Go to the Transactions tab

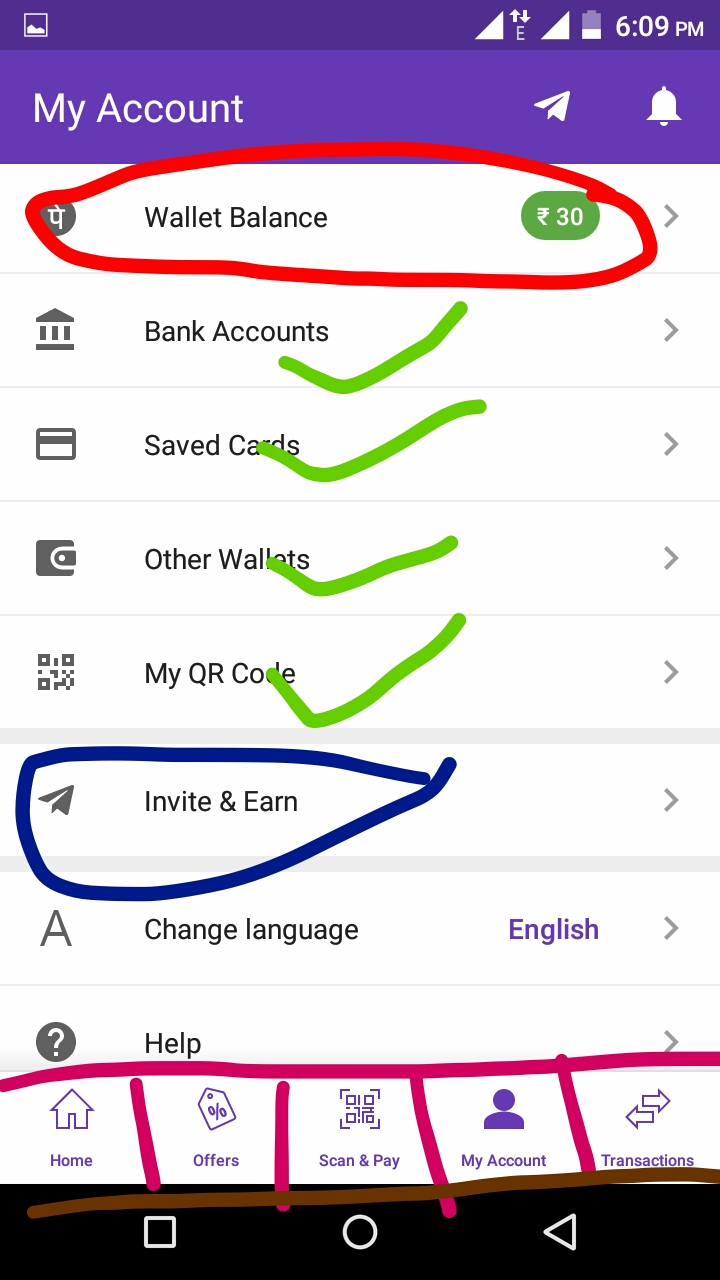[x=647, y=1128]
